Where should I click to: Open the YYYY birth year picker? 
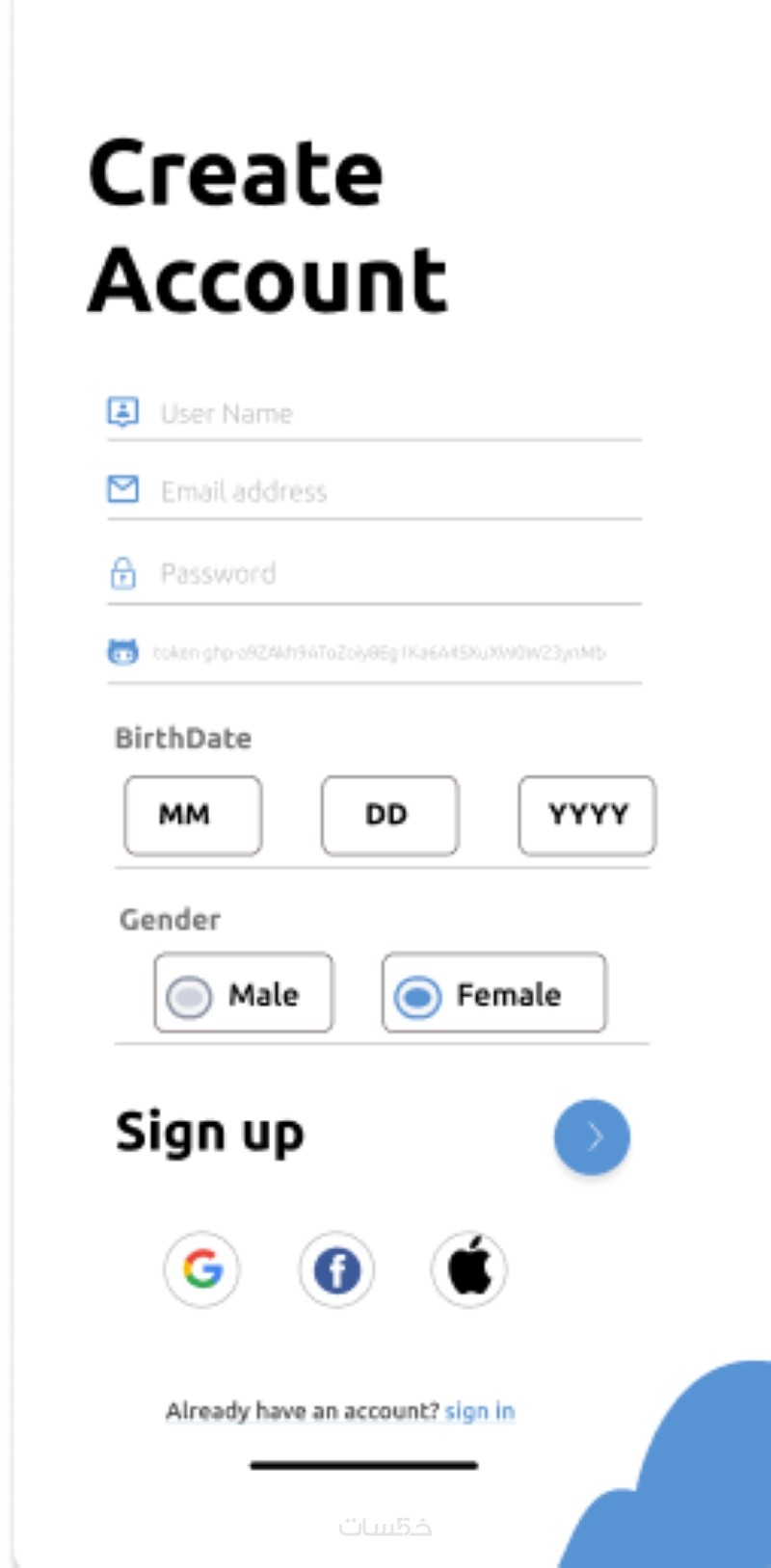(587, 815)
